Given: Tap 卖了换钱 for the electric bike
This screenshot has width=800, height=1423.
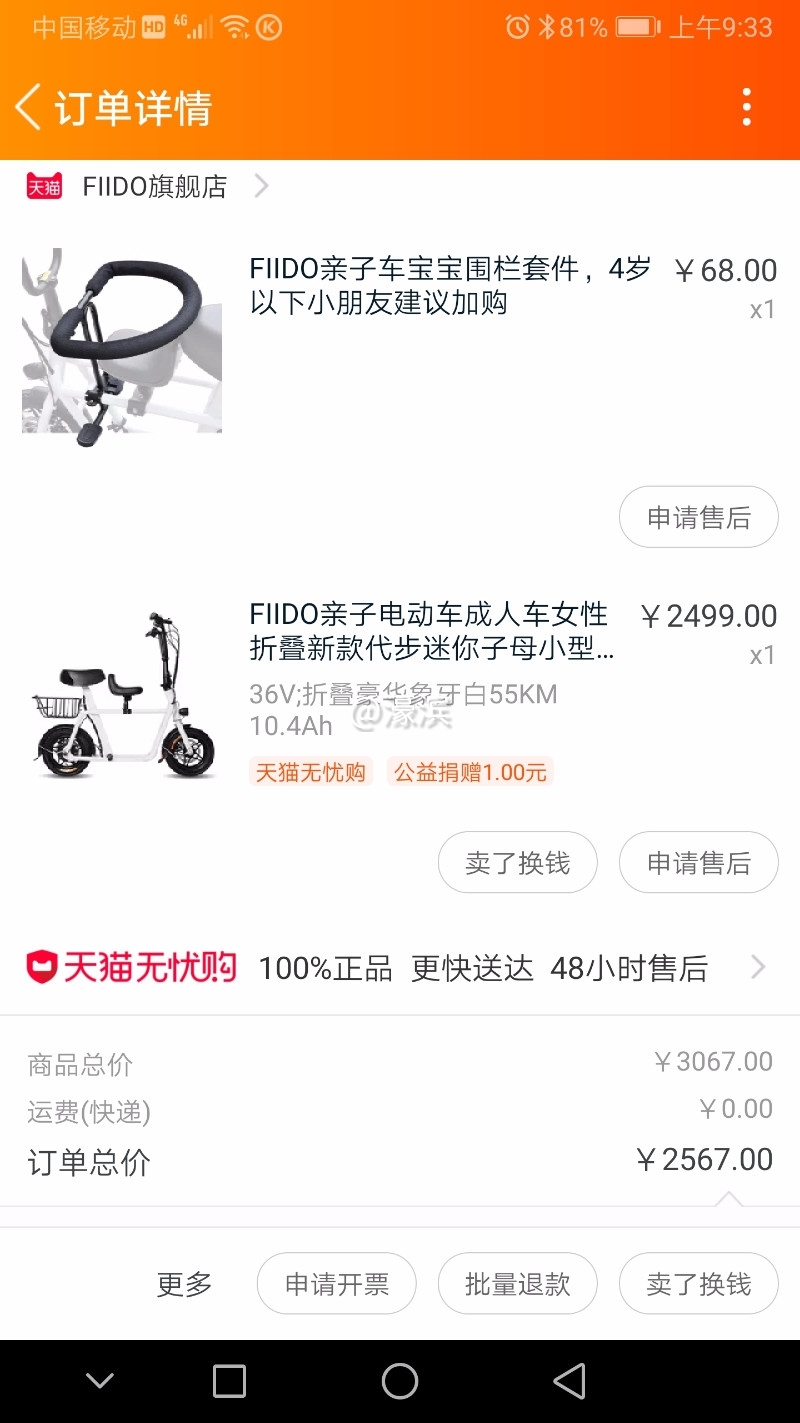Looking at the screenshot, I should pyautogui.click(x=517, y=863).
